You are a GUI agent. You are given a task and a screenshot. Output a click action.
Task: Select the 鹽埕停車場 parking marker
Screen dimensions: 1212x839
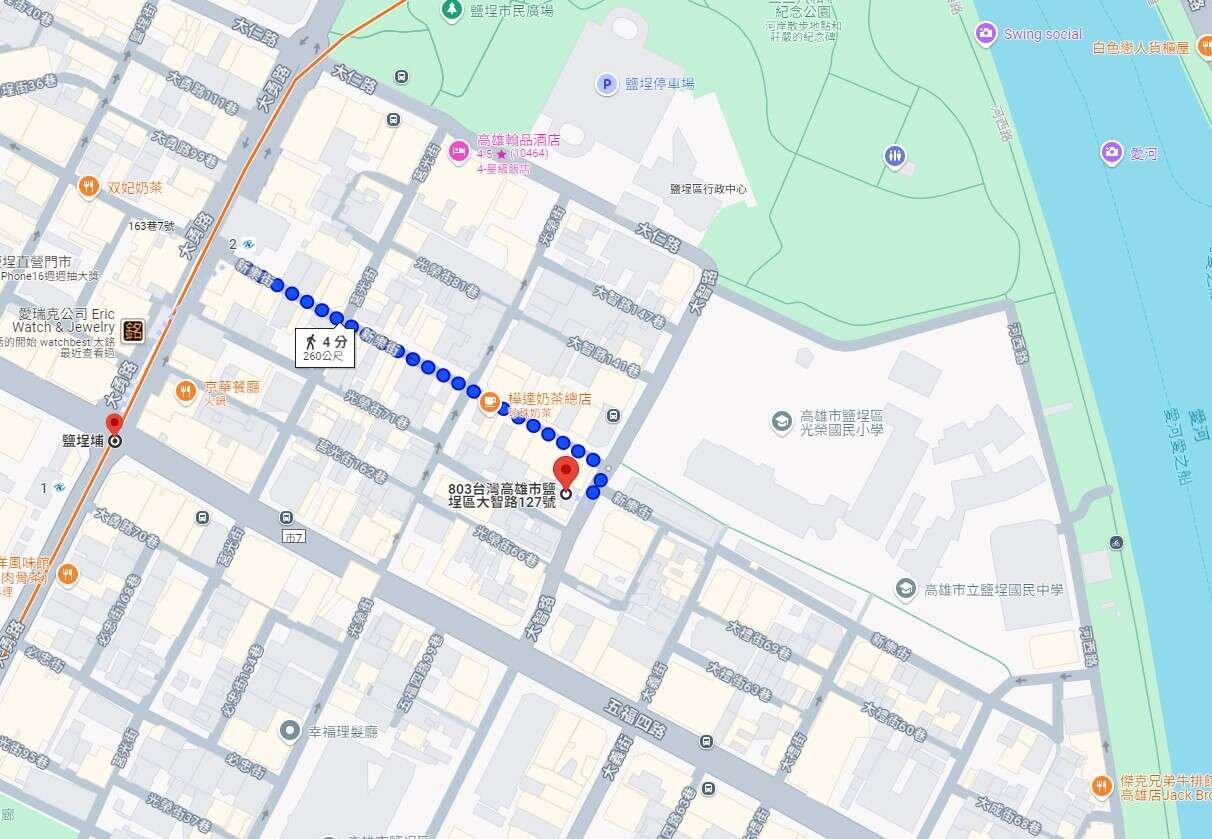[x=606, y=84]
